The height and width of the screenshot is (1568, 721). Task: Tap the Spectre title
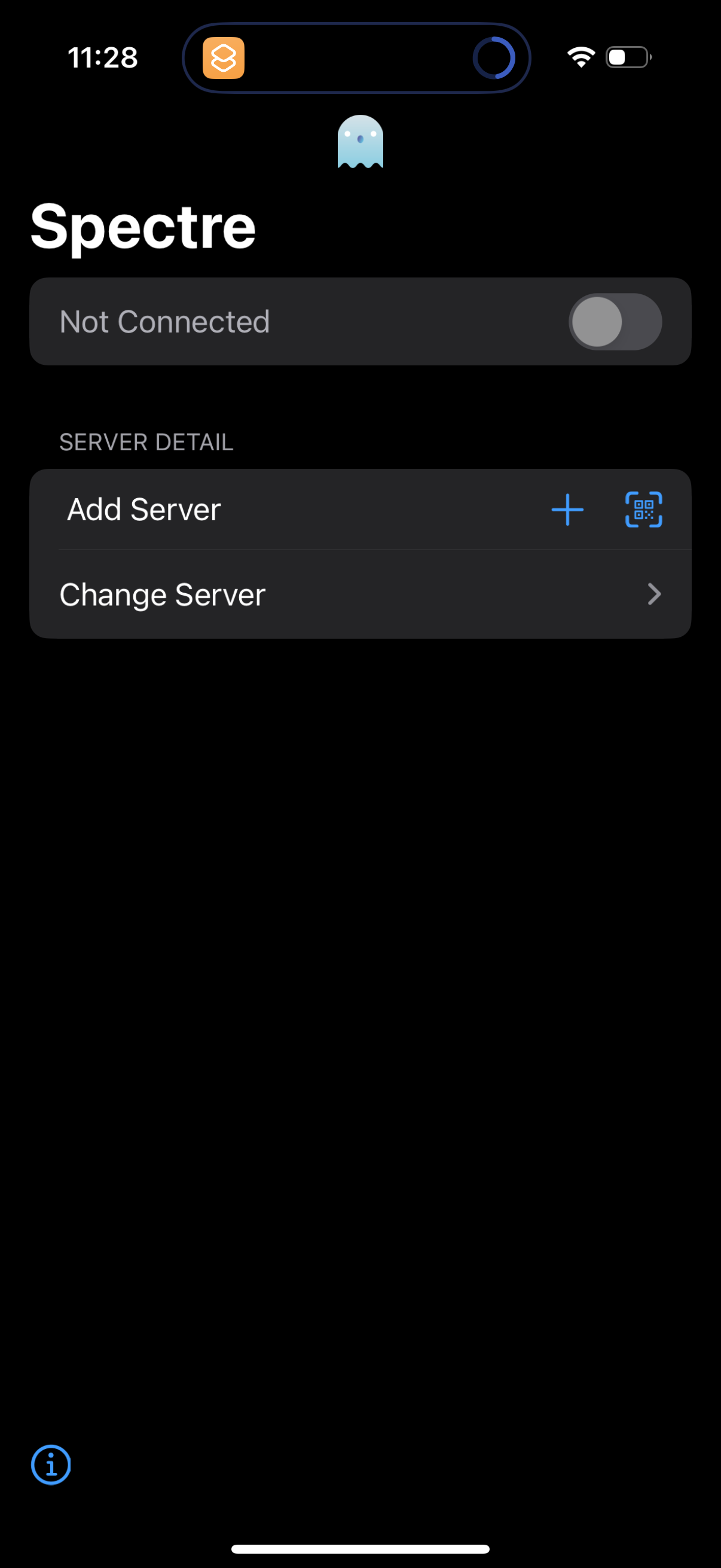(x=143, y=226)
